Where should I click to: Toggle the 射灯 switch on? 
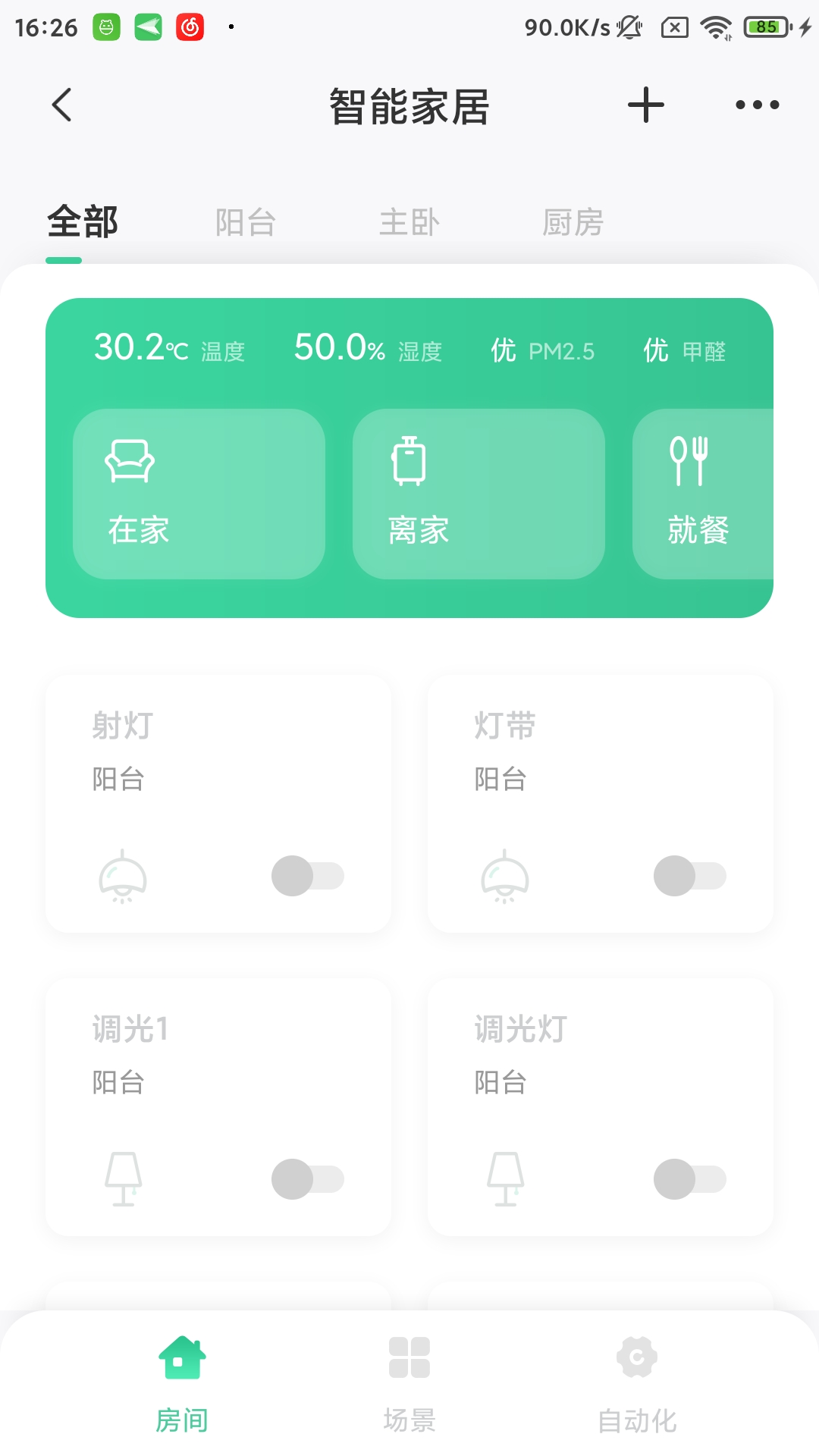tap(307, 876)
